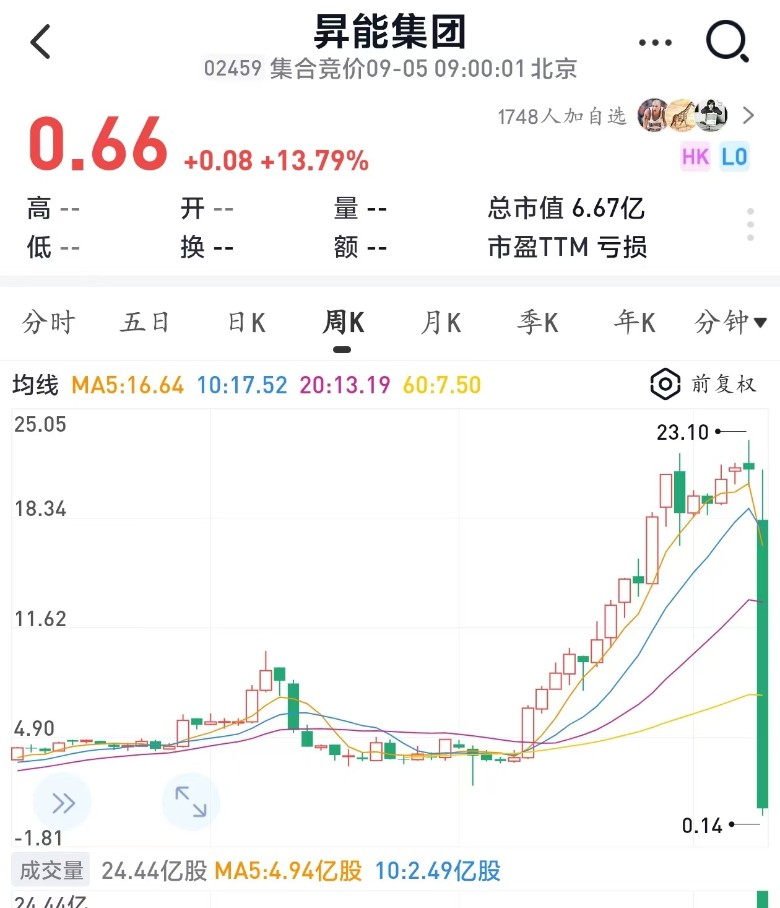Screen dimensions: 780x908
Task: Show the 季K quarterly chart
Action: 538,322
